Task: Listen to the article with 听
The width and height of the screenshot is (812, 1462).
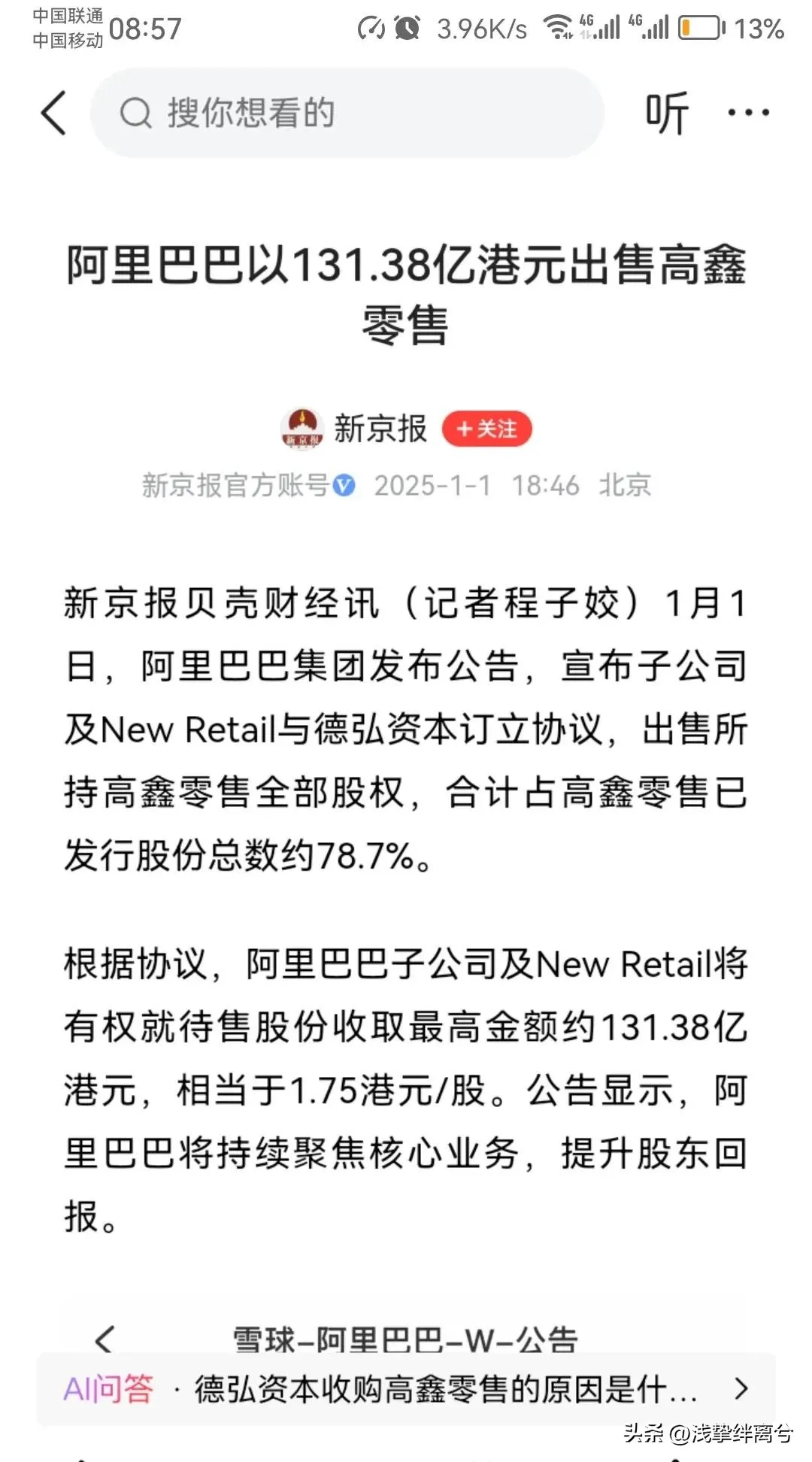Action: [x=666, y=114]
